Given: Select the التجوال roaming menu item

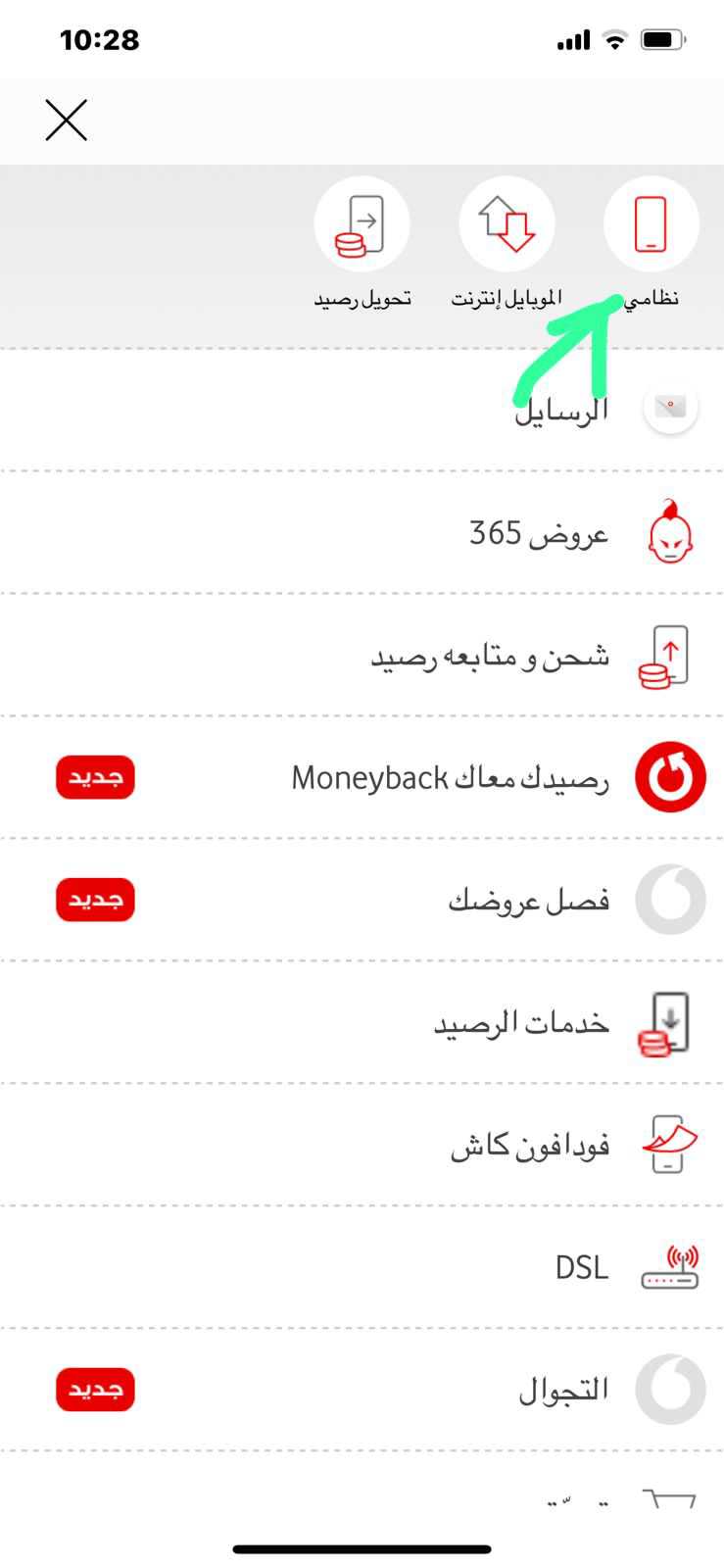Looking at the screenshot, I should click(561, 1389).
